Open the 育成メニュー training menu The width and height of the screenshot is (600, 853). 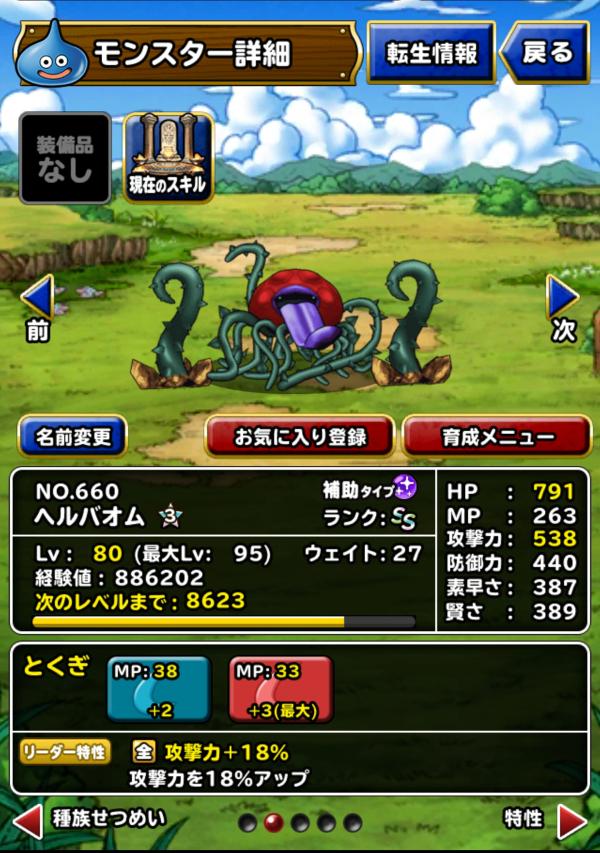point(497,437)
